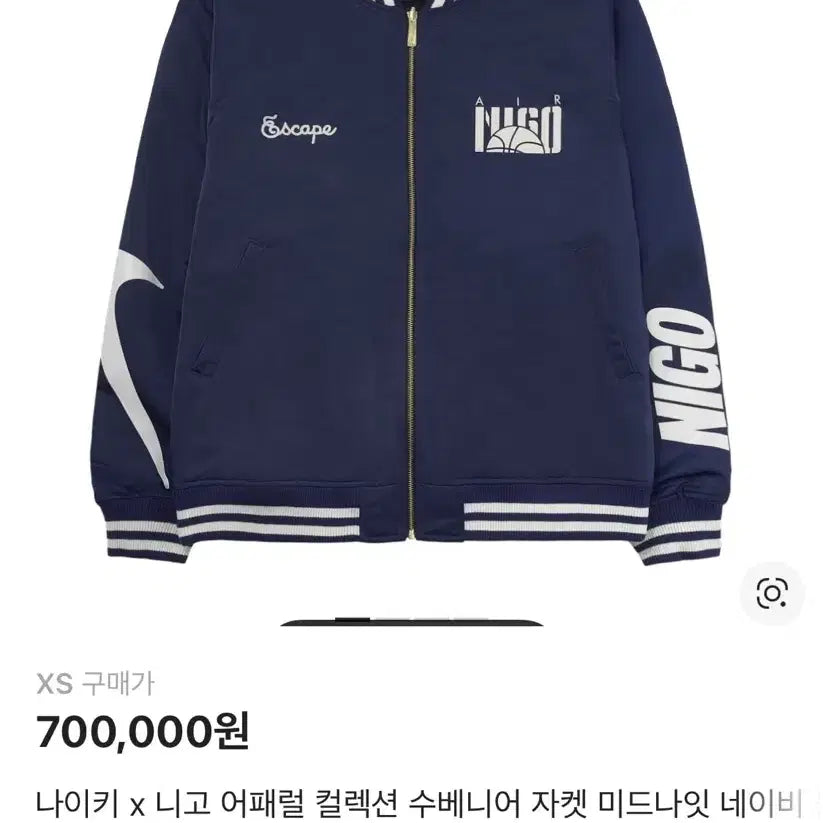Open the visual search camera icon
Screen dimensions: 823x823
pyautogui.click(x=771, y=594)
